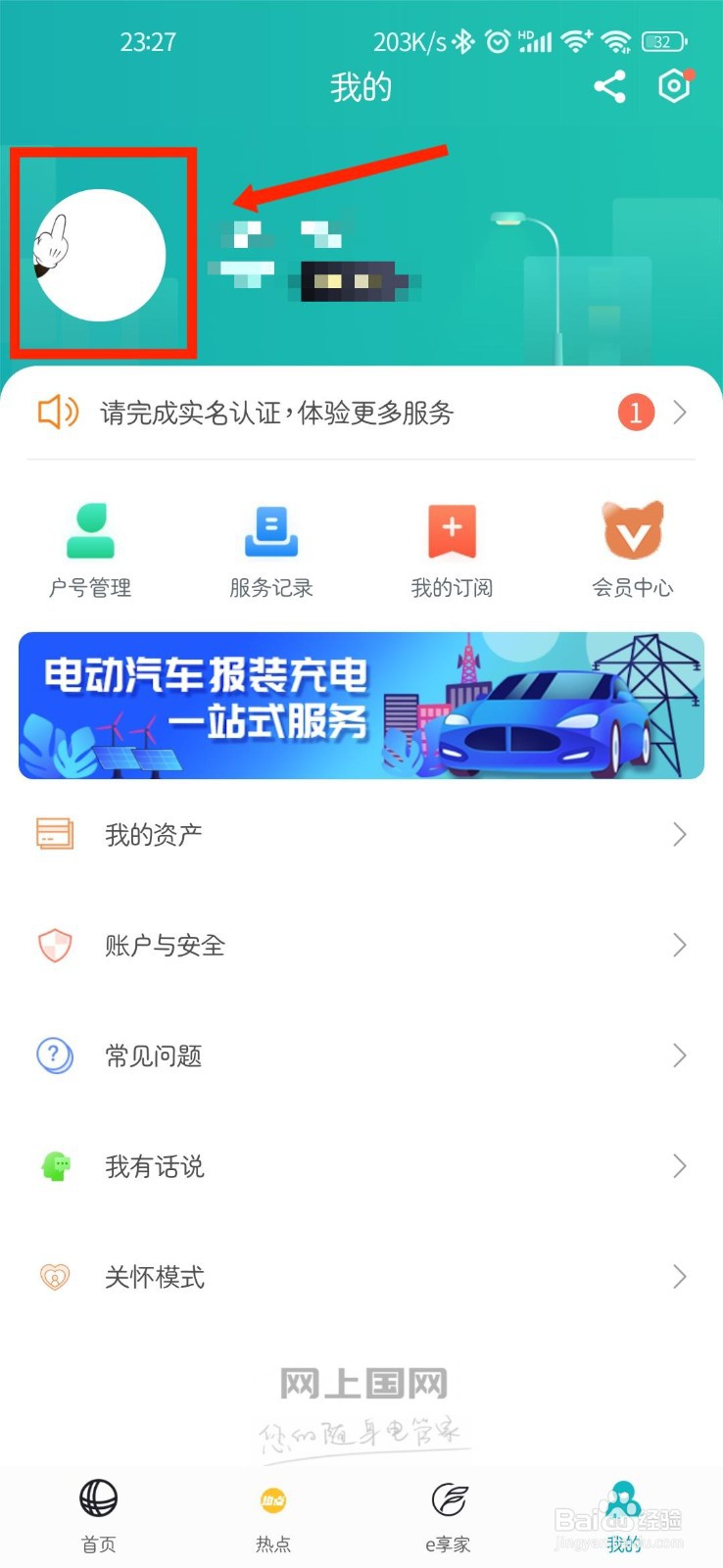Open 关怀模式 row
Viewport: 723px width, 1568px height.
click(x=361, y=1277)
